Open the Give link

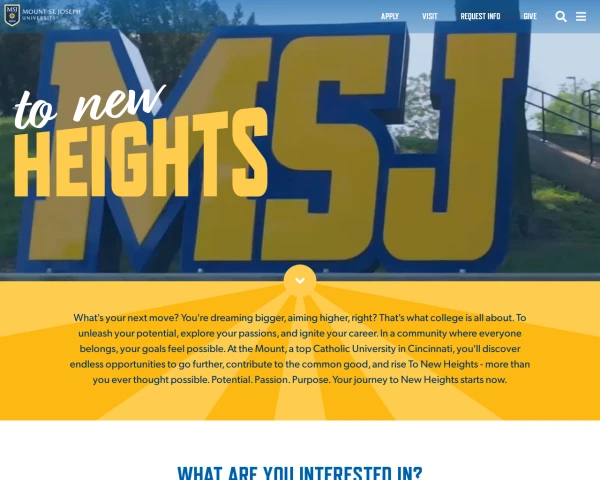pyautogui.click(x=530, y=16)
